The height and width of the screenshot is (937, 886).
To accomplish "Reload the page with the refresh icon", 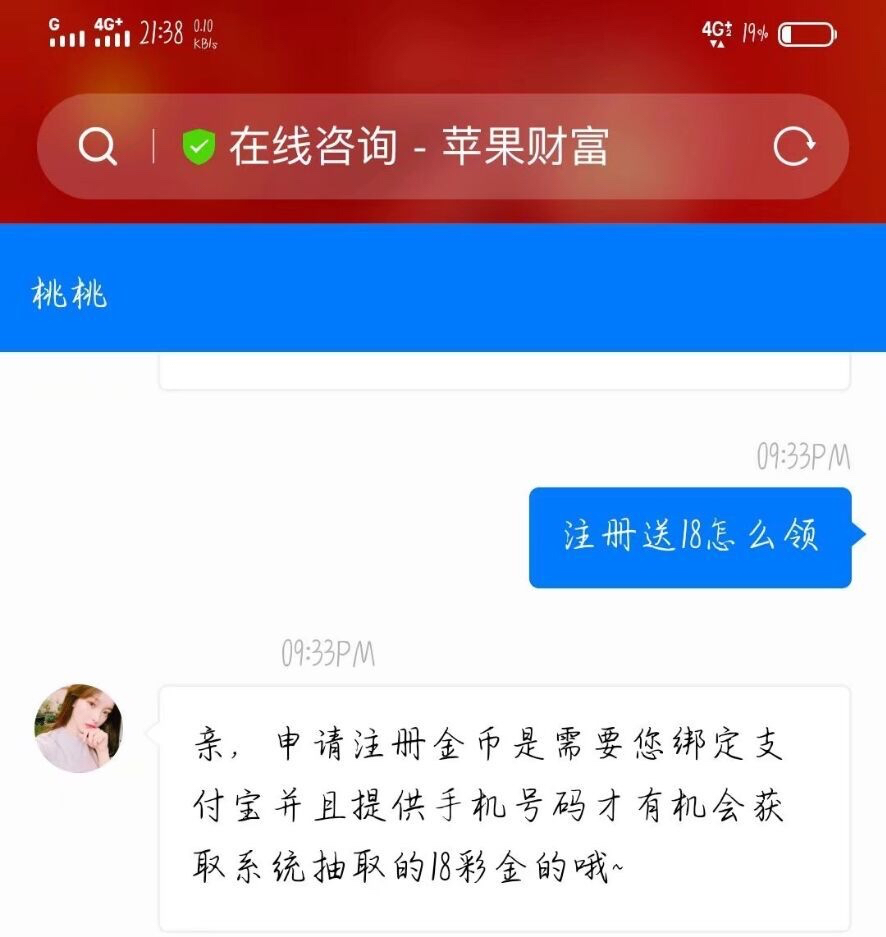I will tap(794, 148).
